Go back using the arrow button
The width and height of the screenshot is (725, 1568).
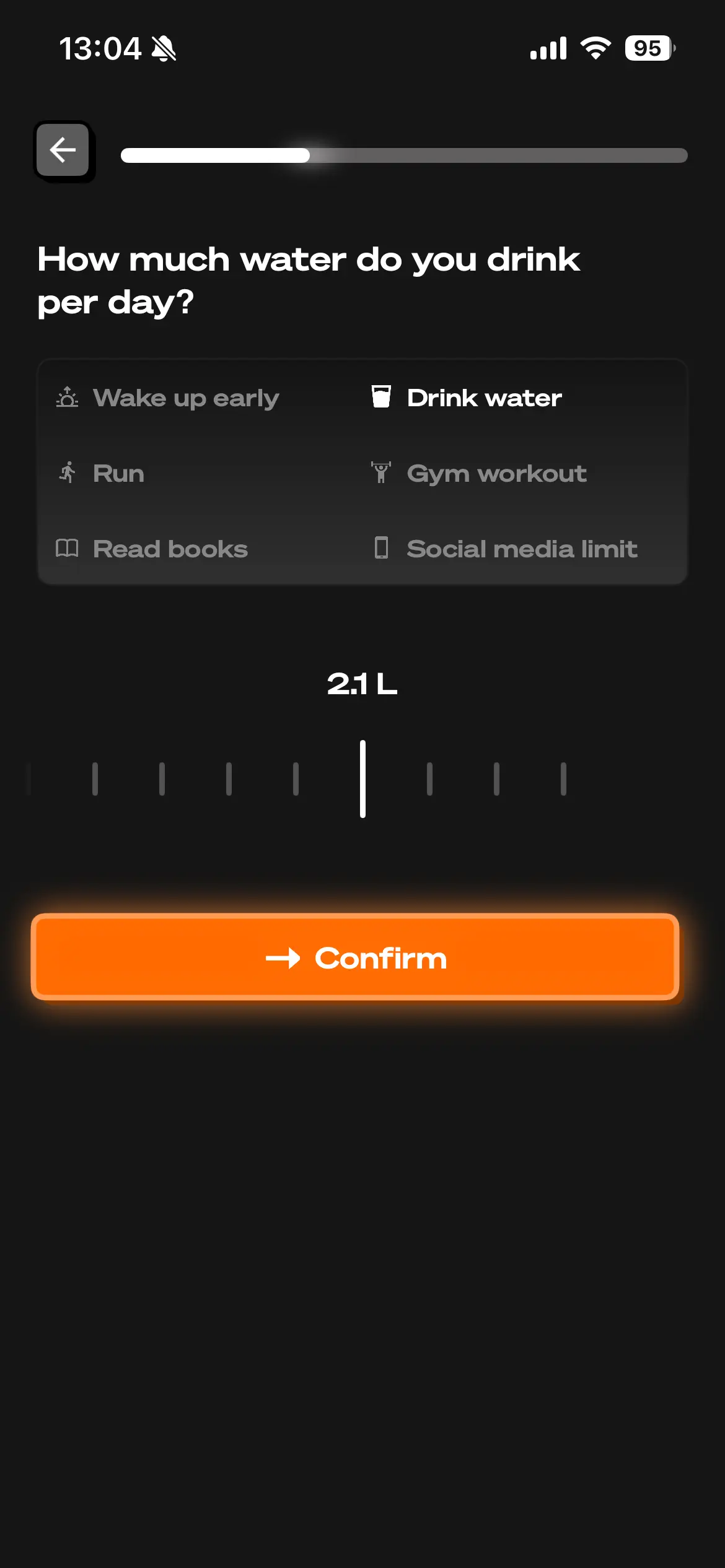[x=63, y=150]
